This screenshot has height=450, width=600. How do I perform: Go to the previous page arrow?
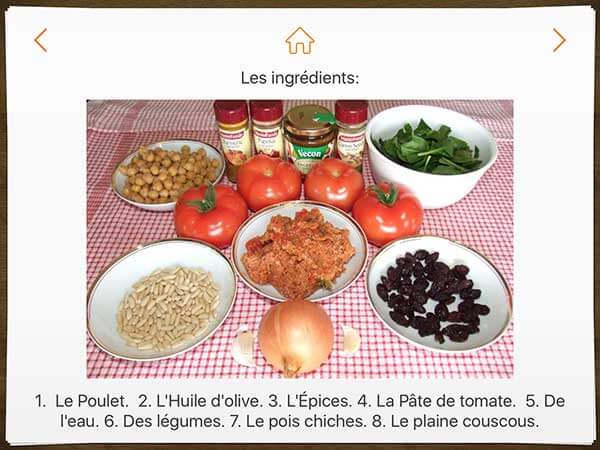pyautogui.click(x=40, y=40)
